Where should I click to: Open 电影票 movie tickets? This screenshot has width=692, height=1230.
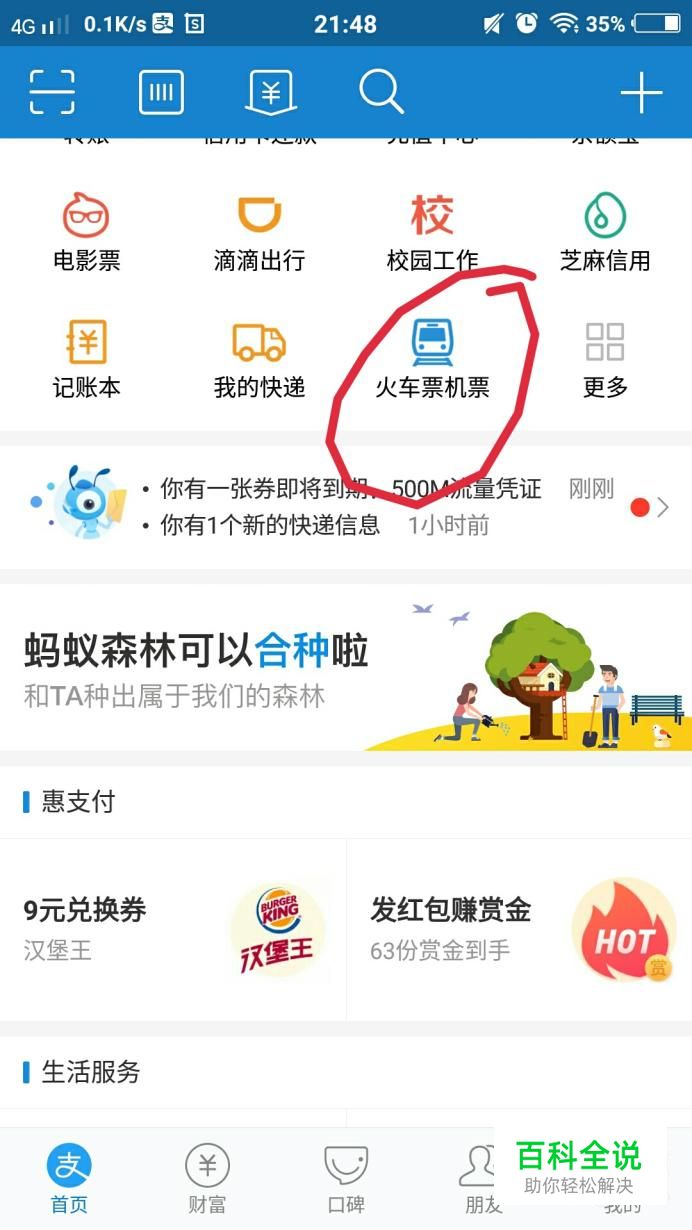click(87, 232)
